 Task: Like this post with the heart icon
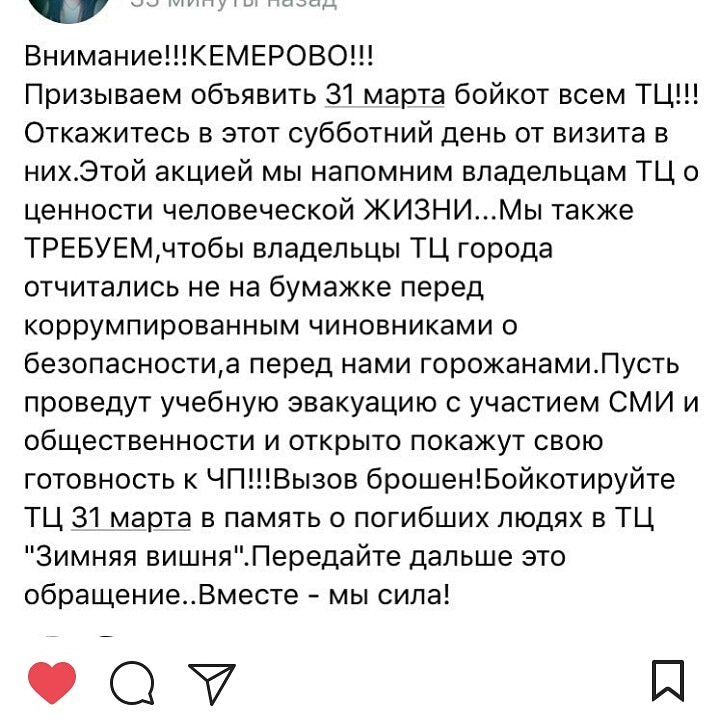tap(51, 683)
